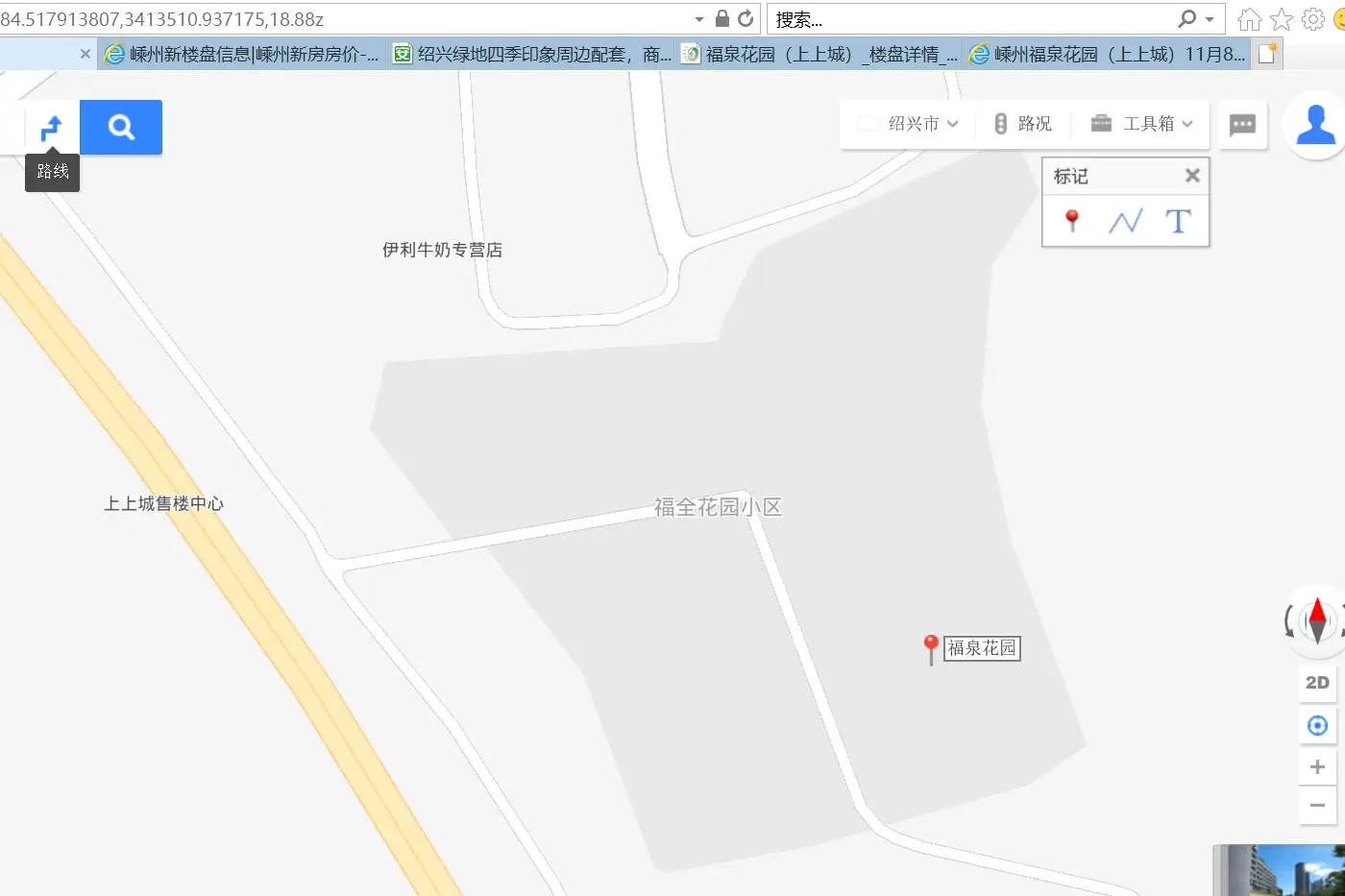Select the text label T tool
This screenshot has width=1345, height=896.
[x=1178, y=222]
